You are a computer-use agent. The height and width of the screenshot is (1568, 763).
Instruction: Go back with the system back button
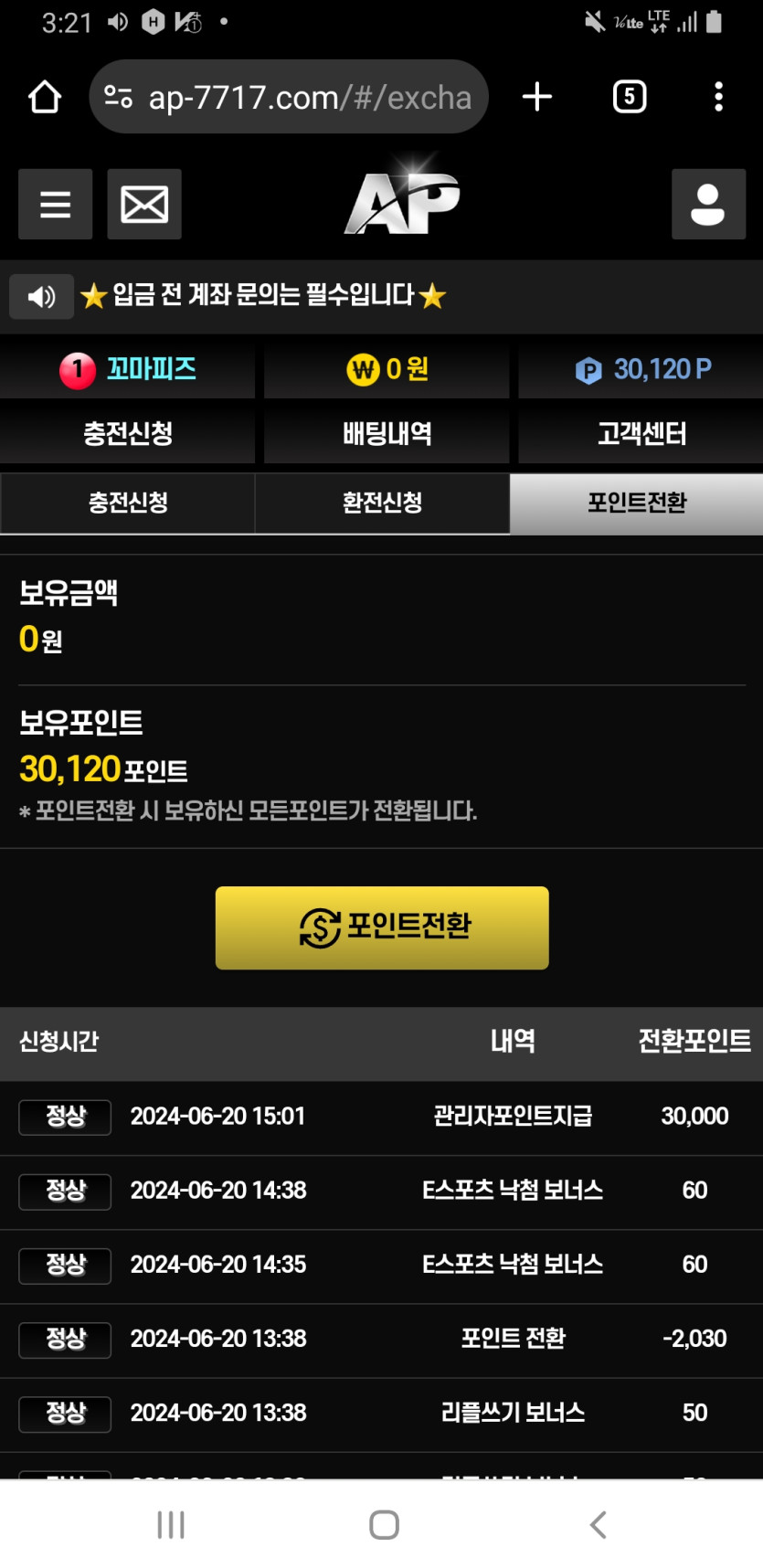click(x=598, y=1523)
